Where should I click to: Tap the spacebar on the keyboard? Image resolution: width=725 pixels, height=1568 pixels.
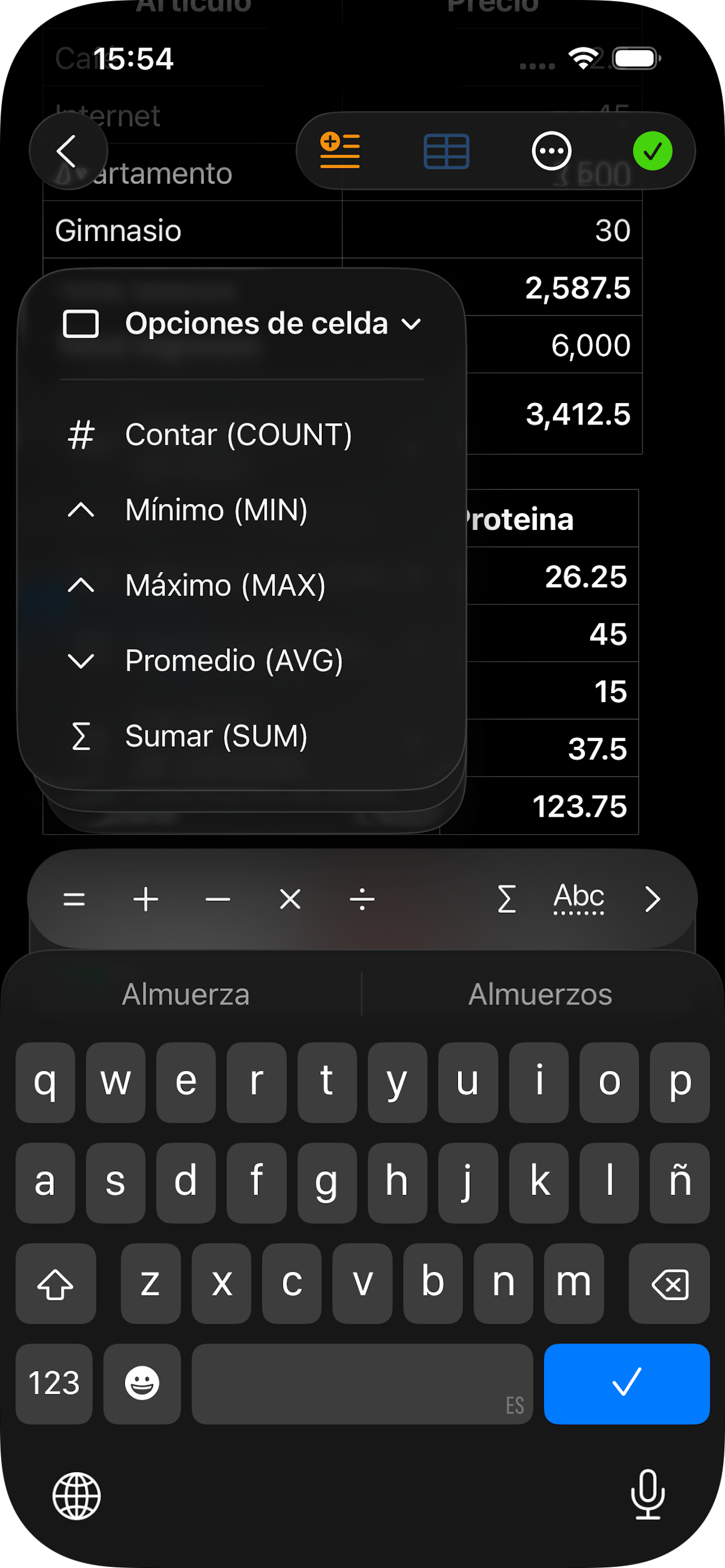coord(361,1385)
